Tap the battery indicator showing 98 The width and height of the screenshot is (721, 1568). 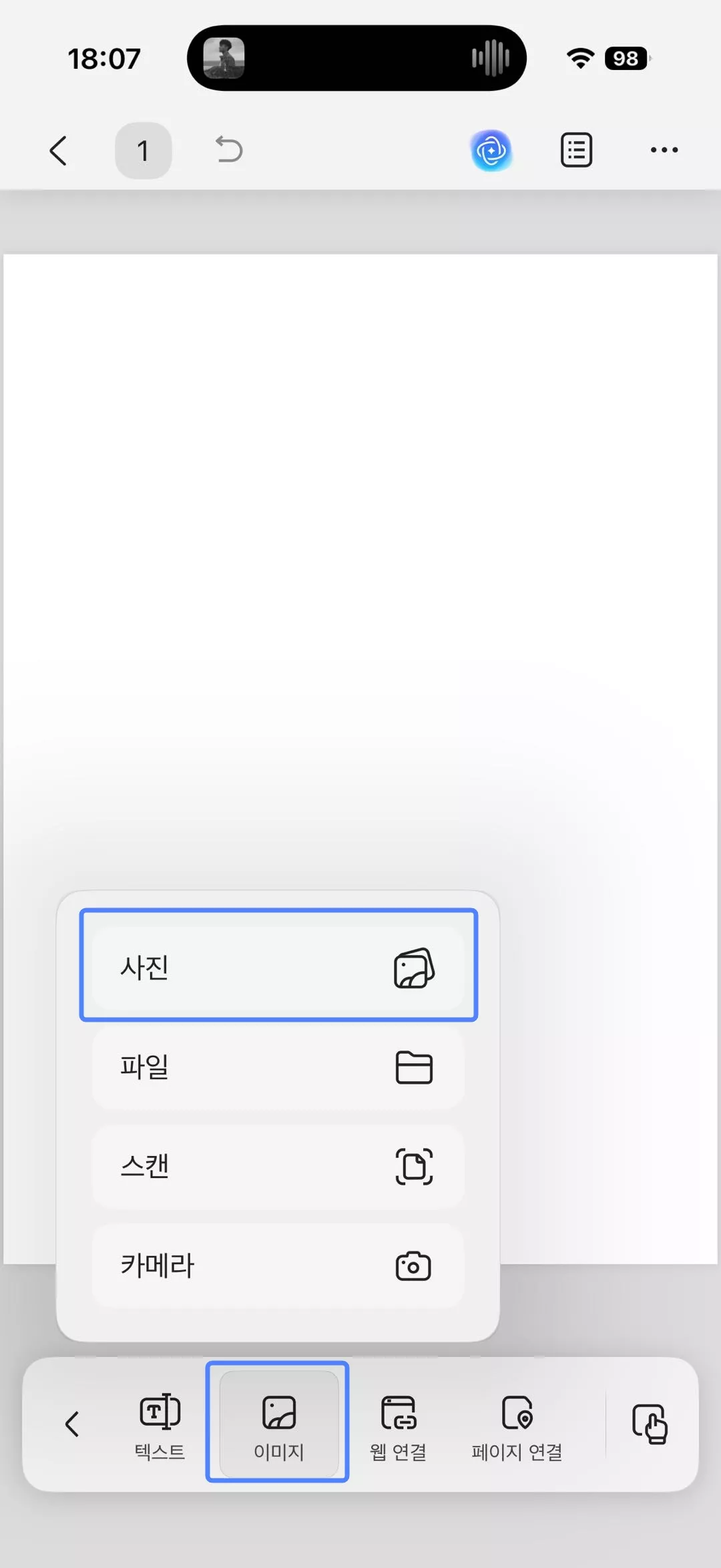tap(625, 59)
